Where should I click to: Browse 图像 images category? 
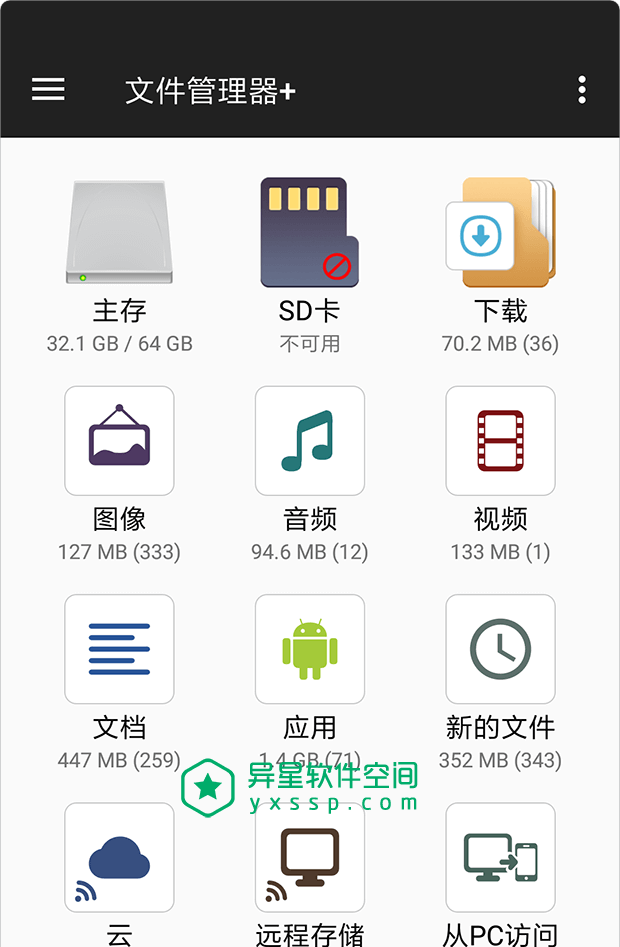[x=119, y=441]
